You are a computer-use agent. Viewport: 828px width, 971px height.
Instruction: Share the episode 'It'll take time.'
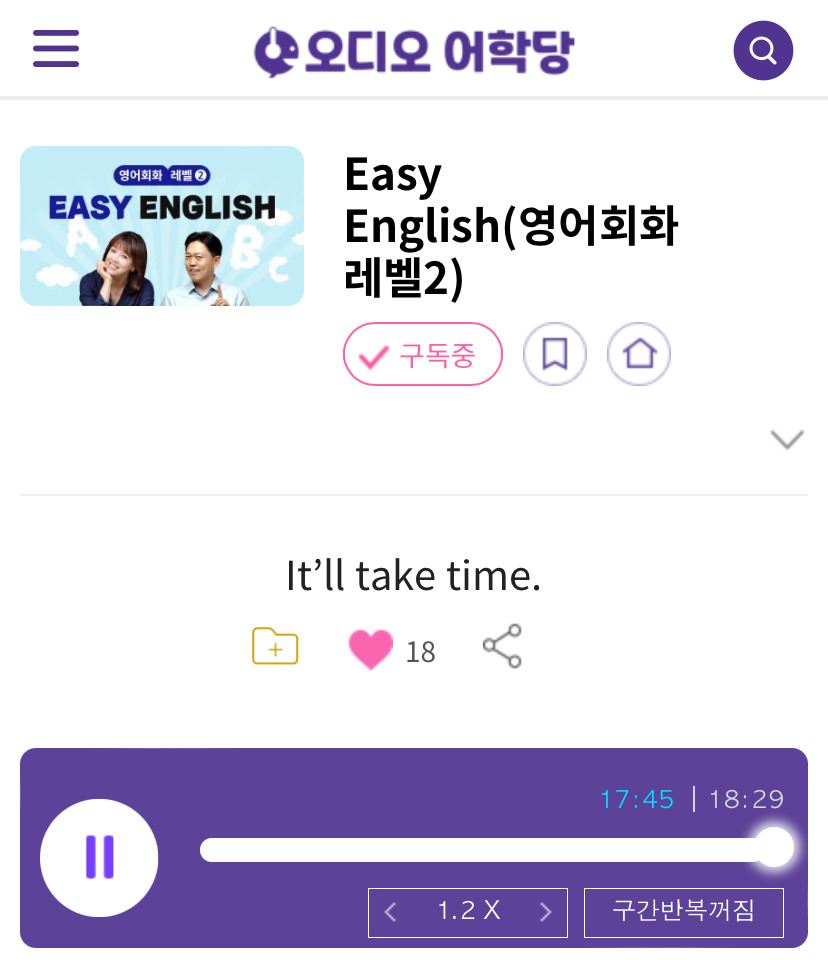502,645
